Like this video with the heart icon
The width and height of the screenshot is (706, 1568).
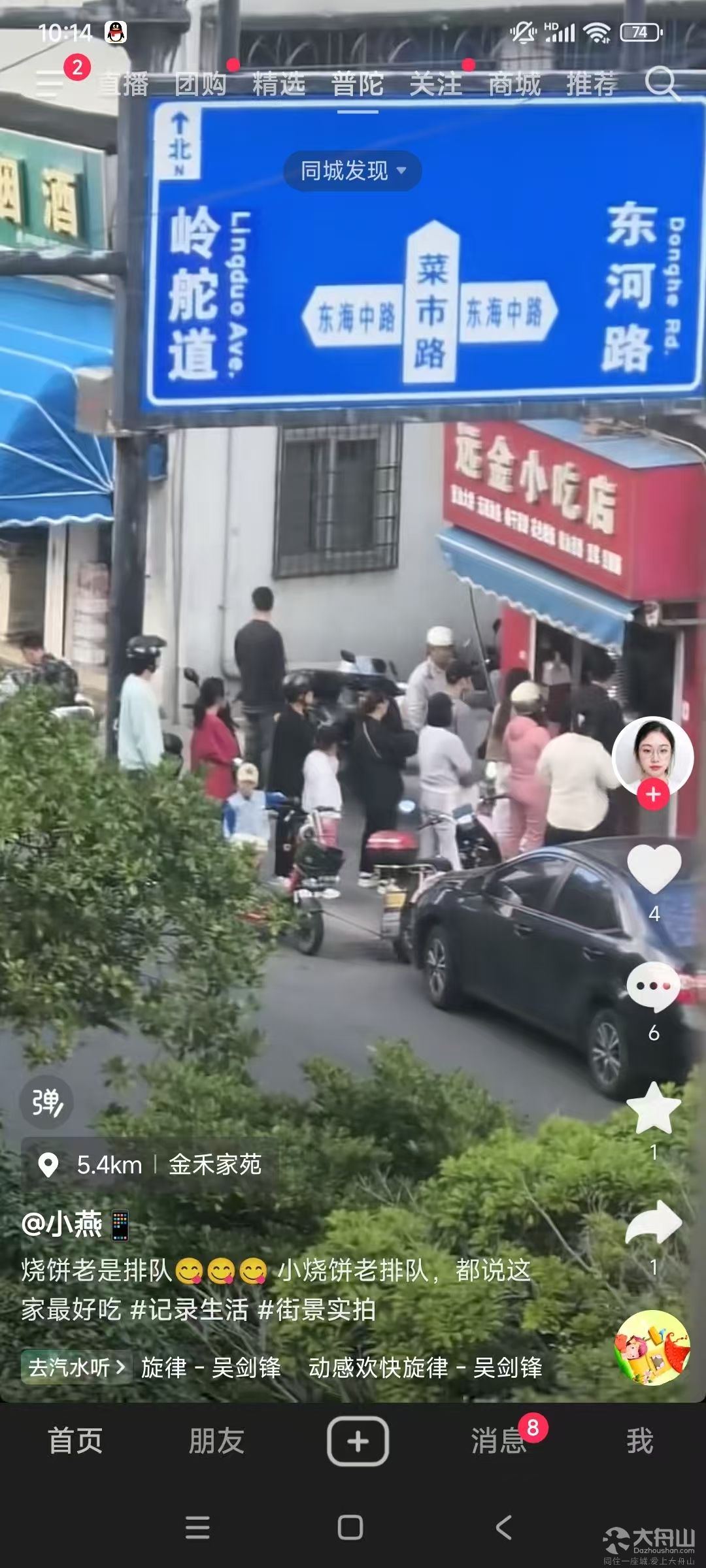[x=654, y=869]
